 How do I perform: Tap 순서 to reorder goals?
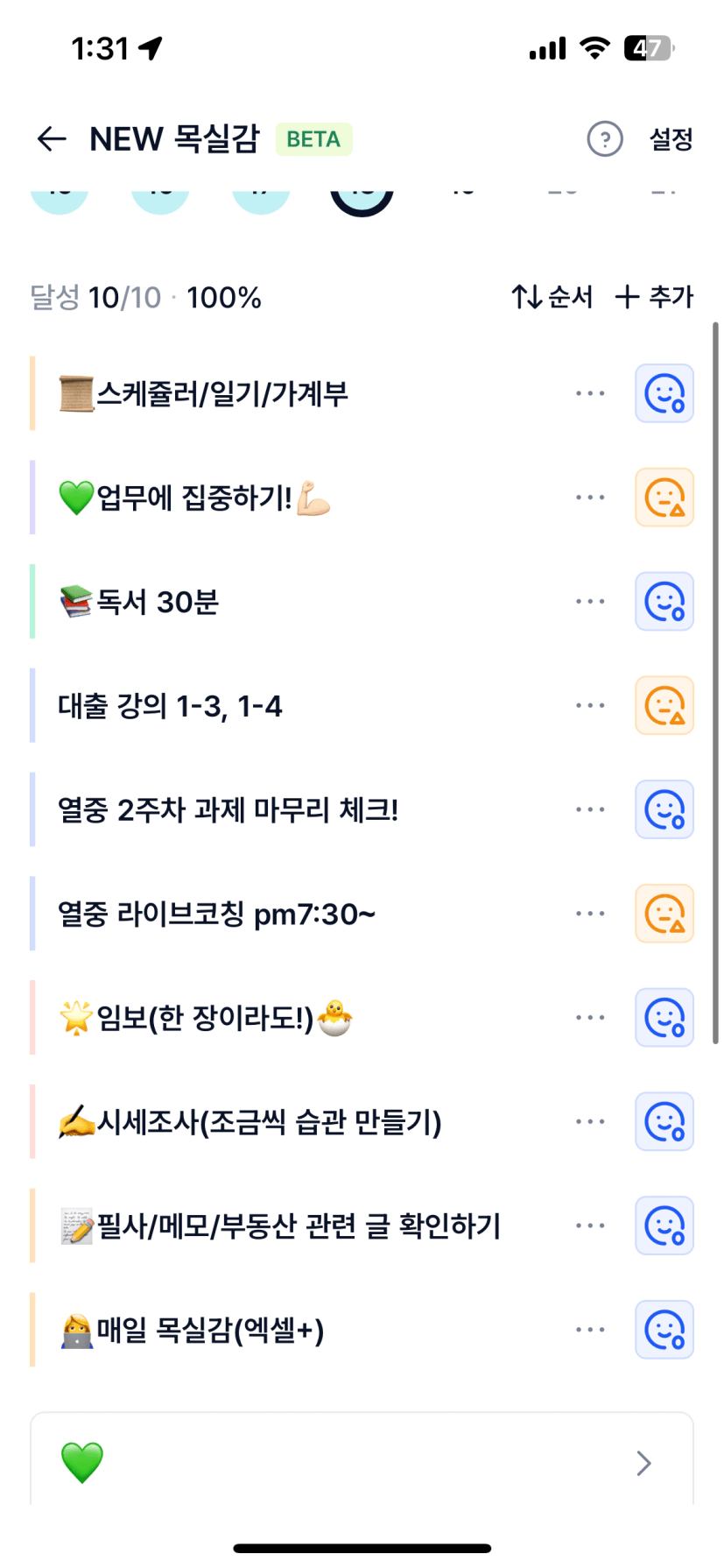(x=552, y=298)
